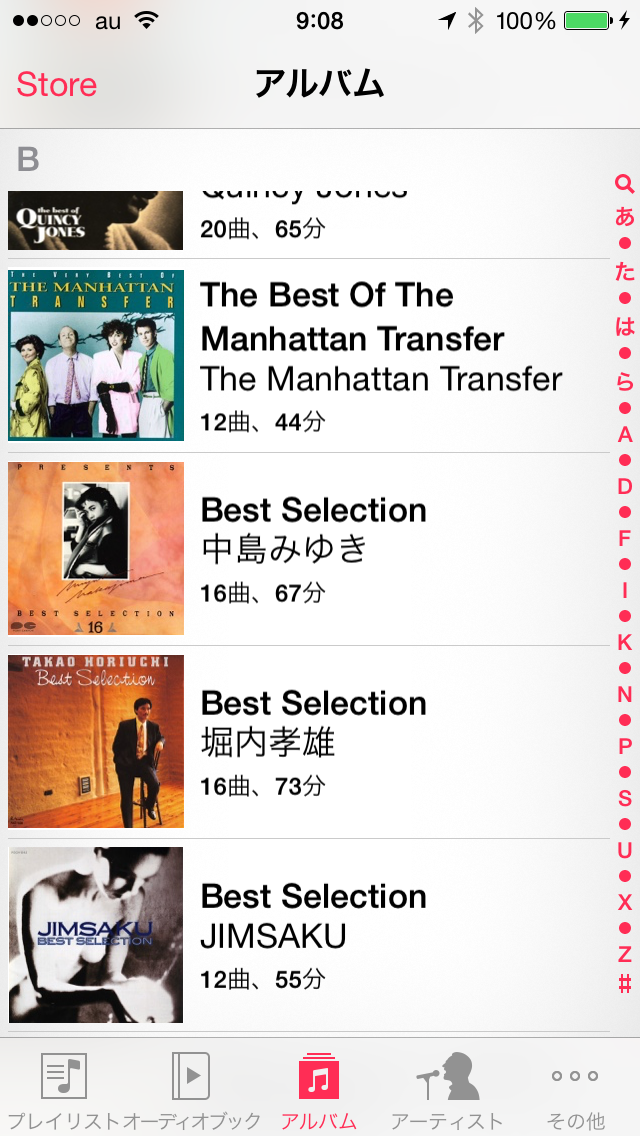The height and width of the screenshot is (1136, 640).
Task: Open the その他 tab
Action: (x=576, y=1090)
